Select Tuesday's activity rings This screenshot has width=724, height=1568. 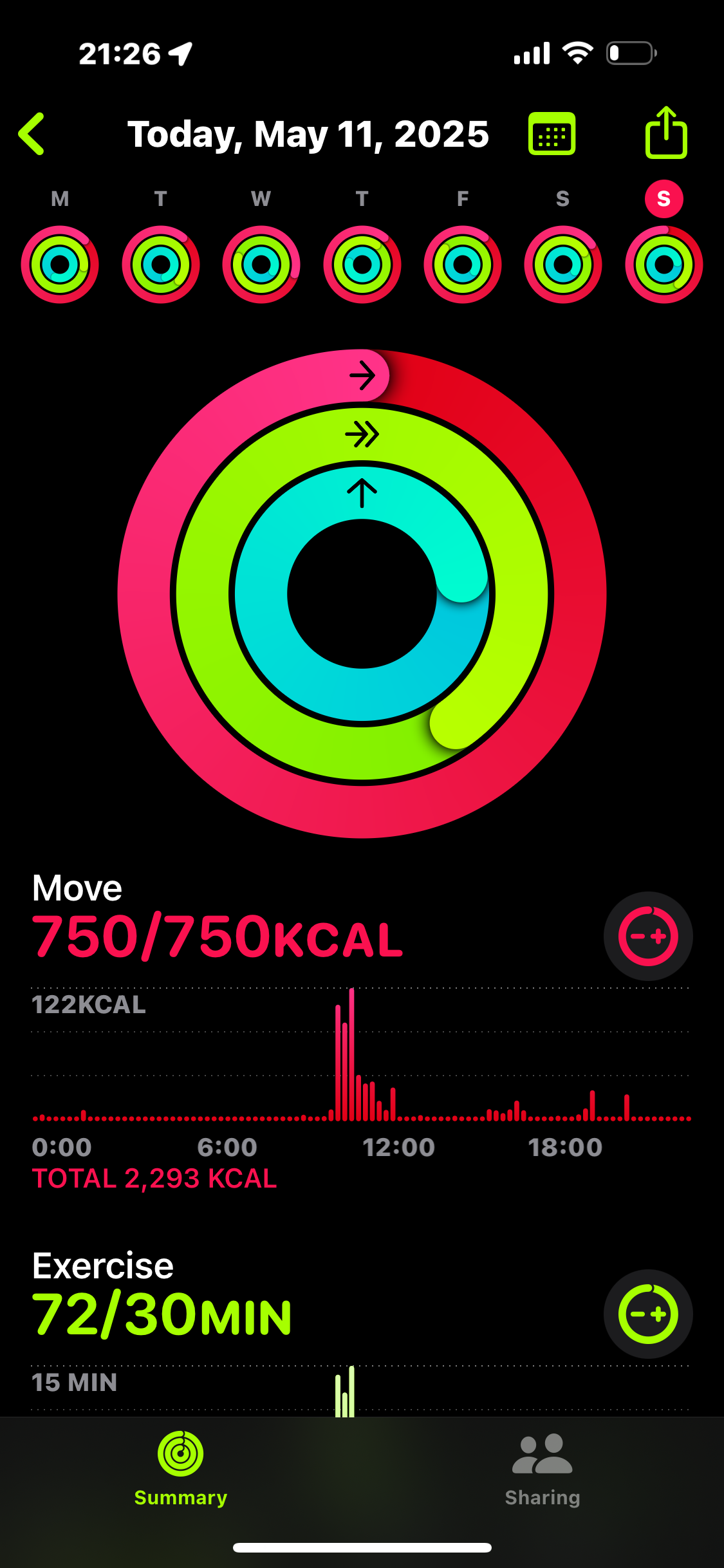pos(161,265)
